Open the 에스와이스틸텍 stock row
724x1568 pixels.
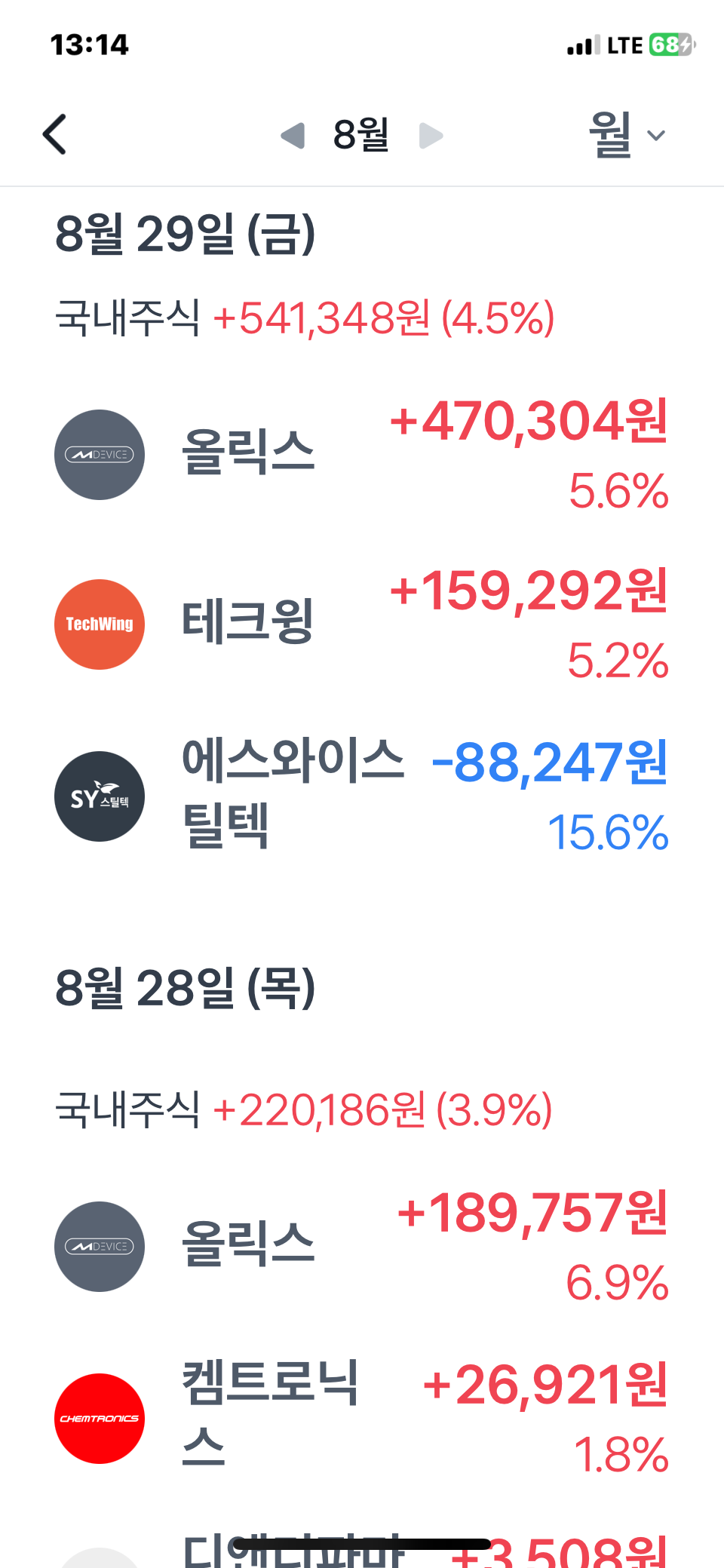(x=360, y=796)
